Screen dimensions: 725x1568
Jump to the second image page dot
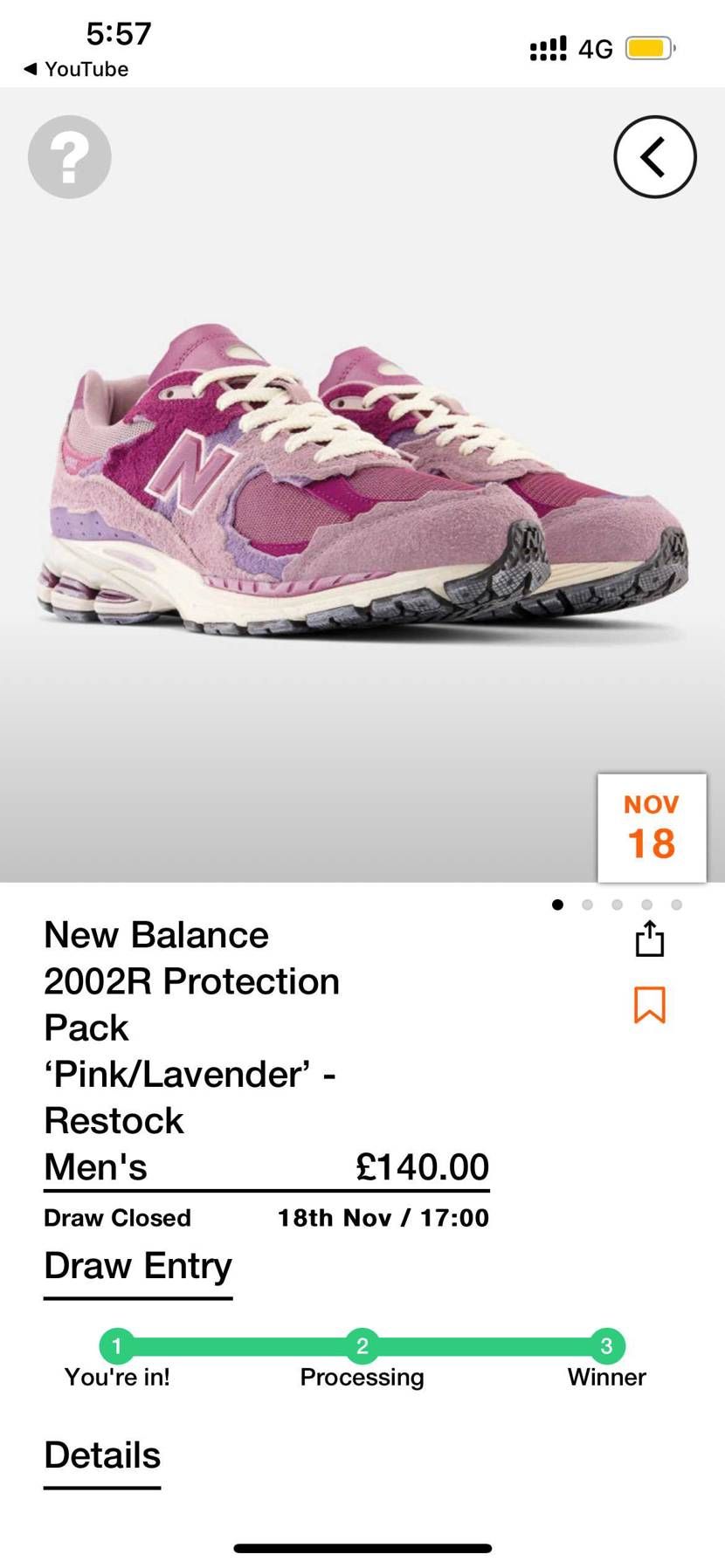(588, 904)
